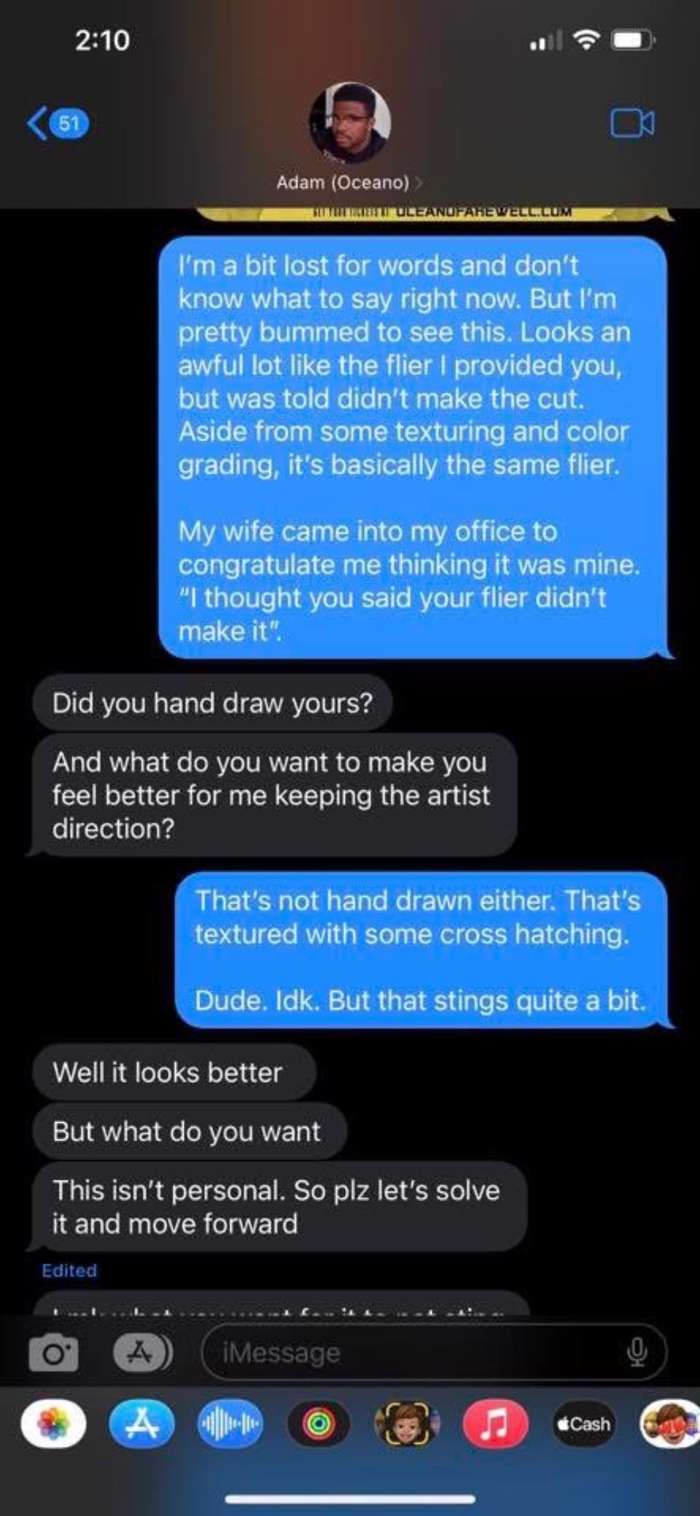700x1516 pixels.
Task: View edit history via the Edited label
Action: tap(69, 1270)
